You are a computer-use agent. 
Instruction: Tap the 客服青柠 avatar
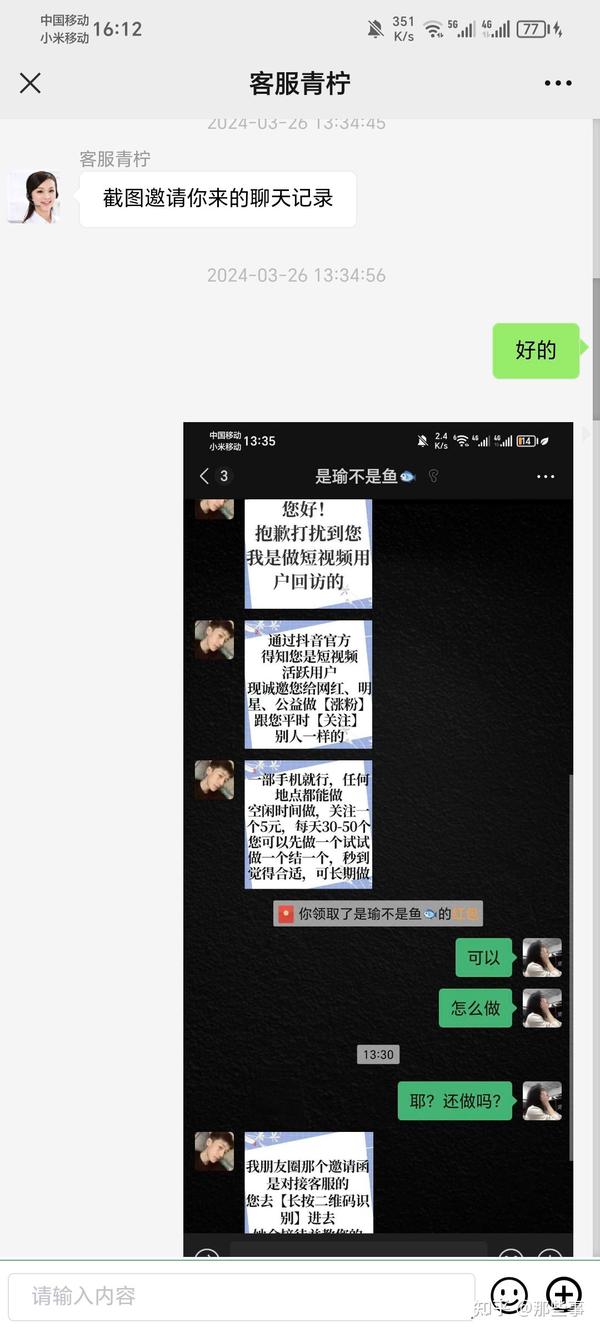pos(33,197)
